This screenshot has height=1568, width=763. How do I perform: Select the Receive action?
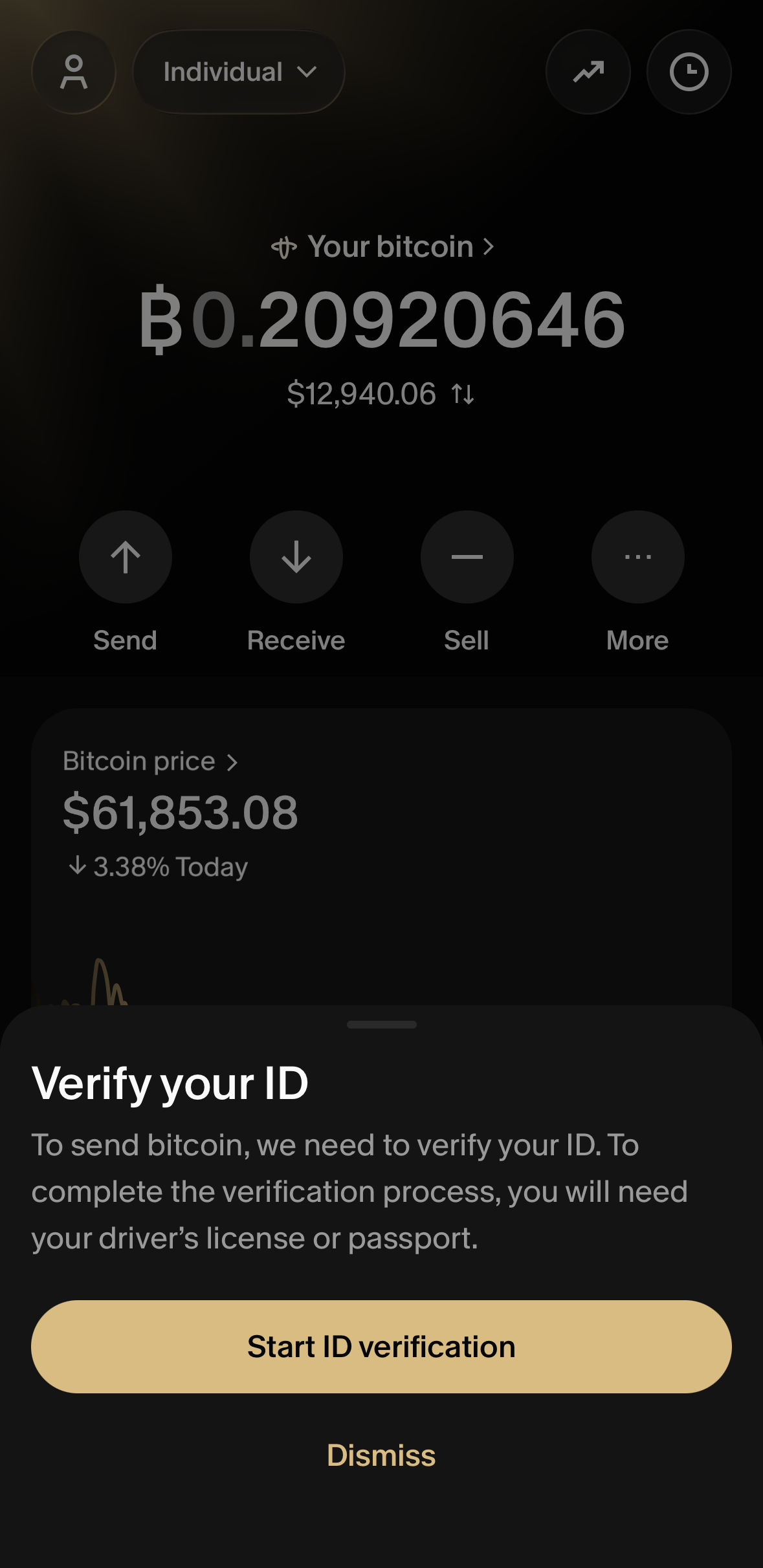pos(296,582)
